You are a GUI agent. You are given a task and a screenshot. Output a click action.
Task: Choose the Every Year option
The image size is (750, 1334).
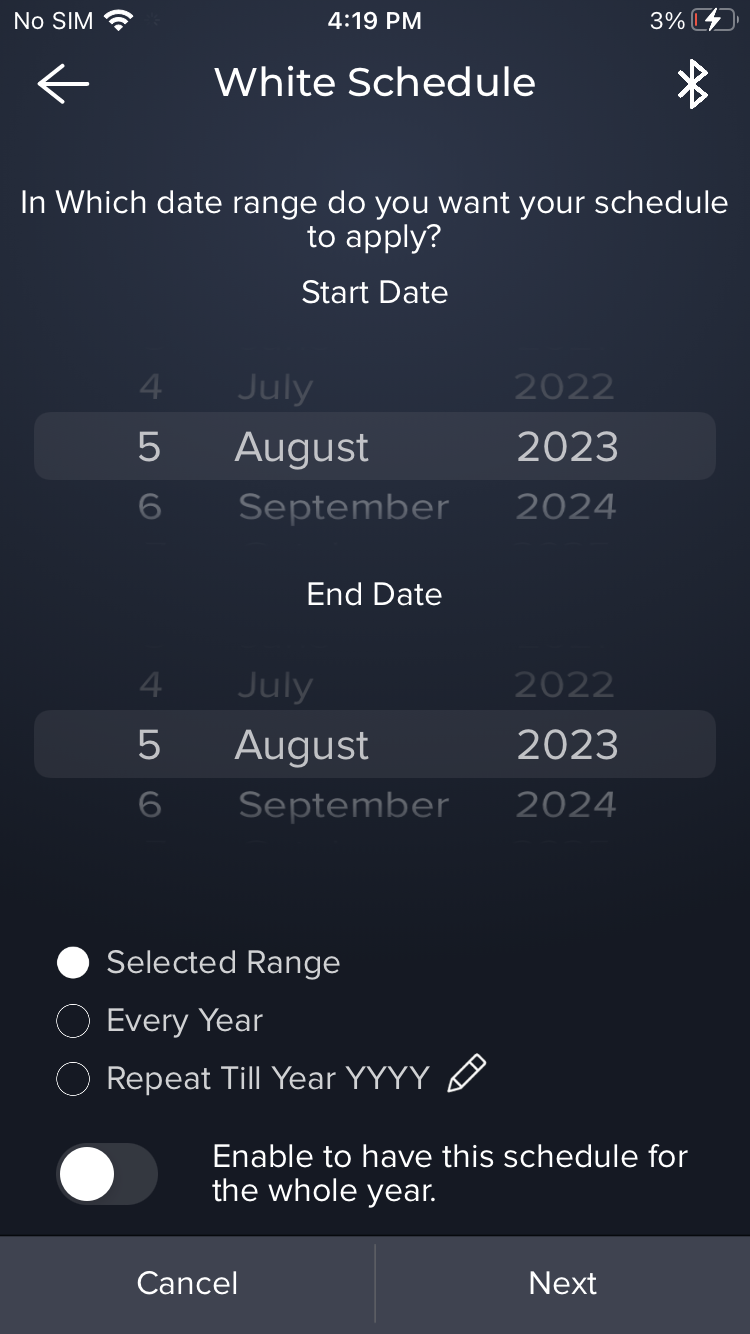coord(73,1021)
